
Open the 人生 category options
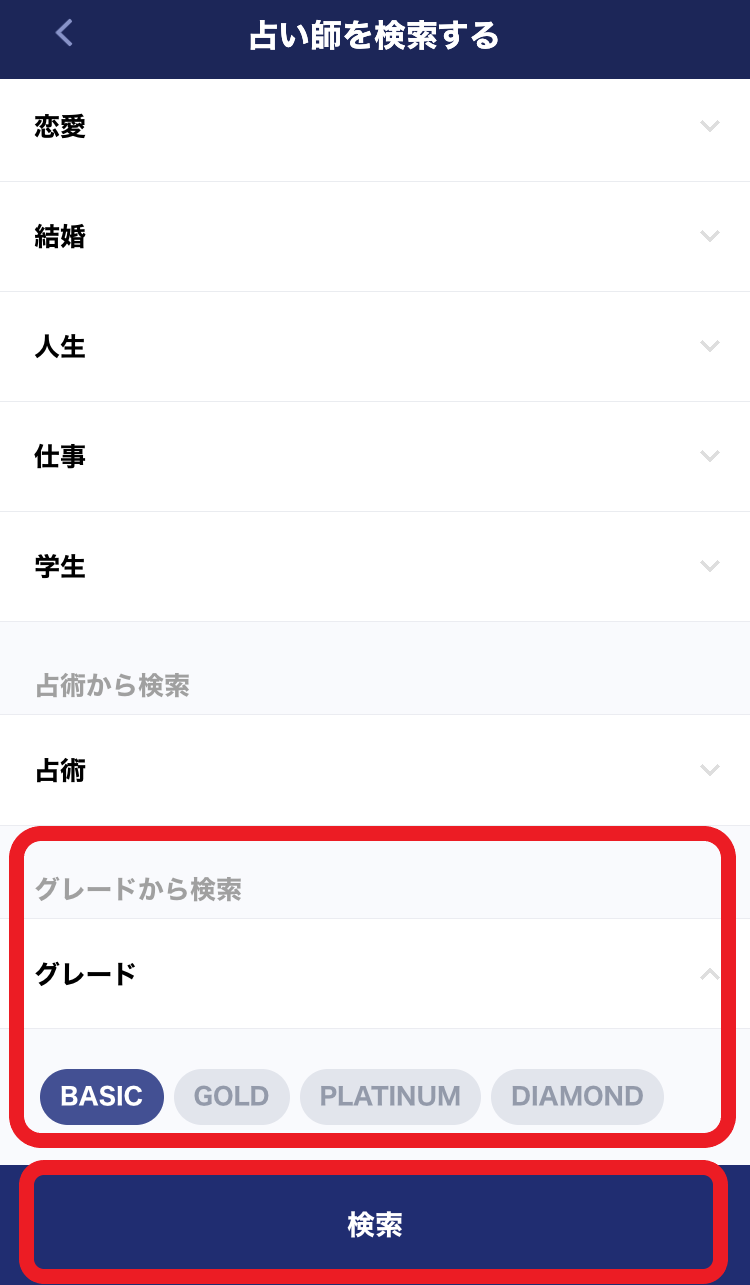click(374, 347)
